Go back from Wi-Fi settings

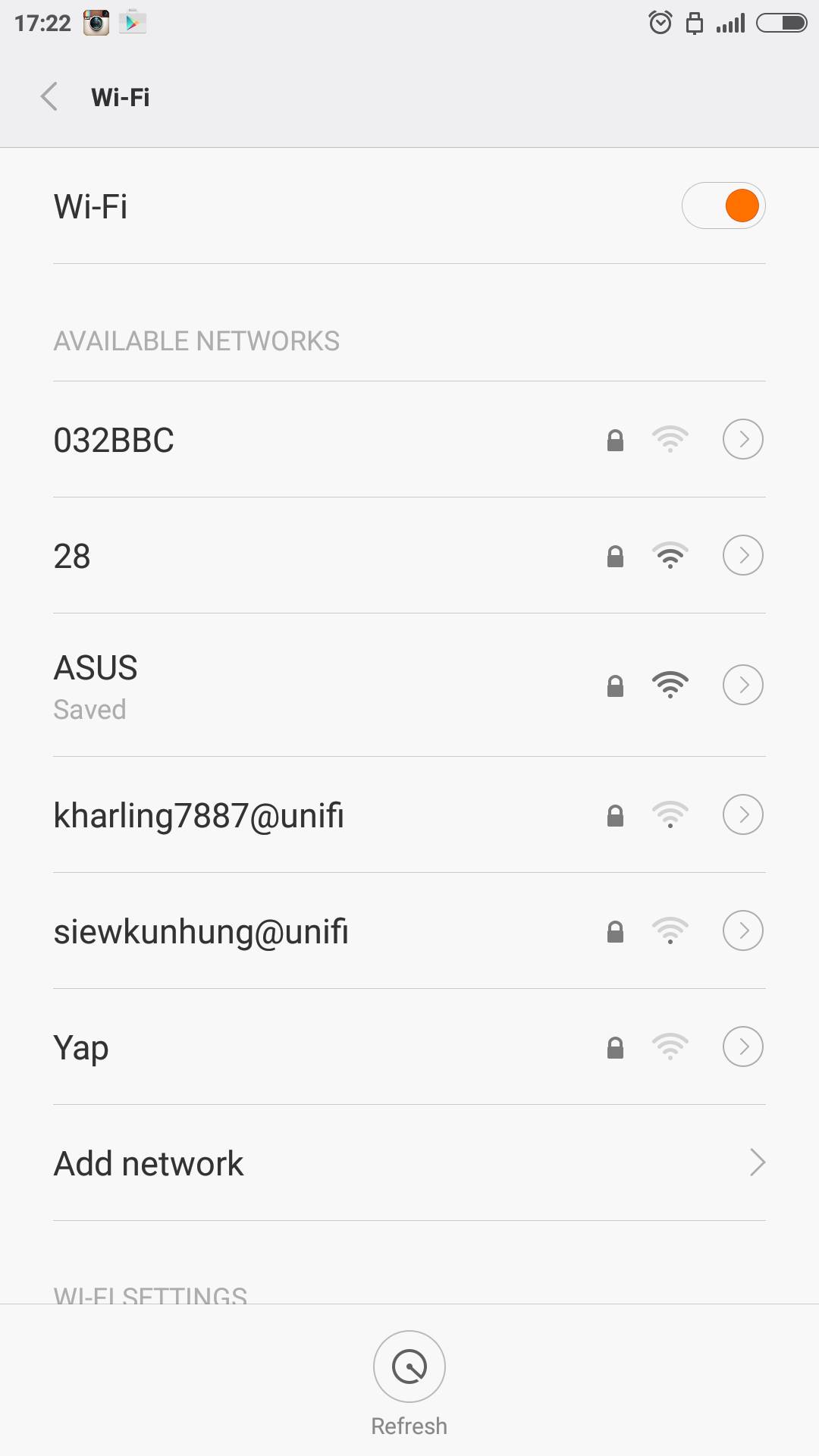[49, 97]
